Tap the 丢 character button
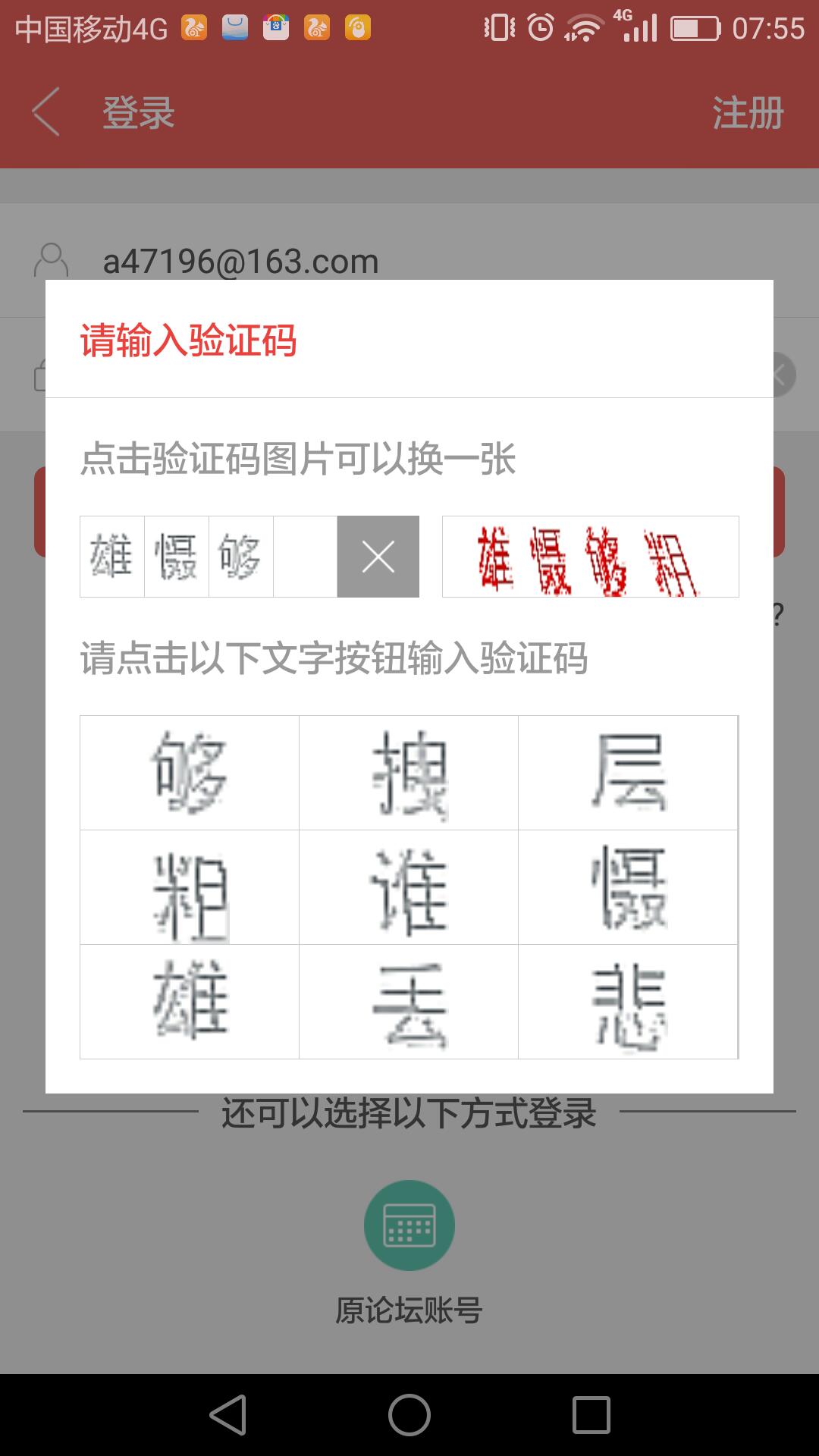 click(x=409, y=1002)
